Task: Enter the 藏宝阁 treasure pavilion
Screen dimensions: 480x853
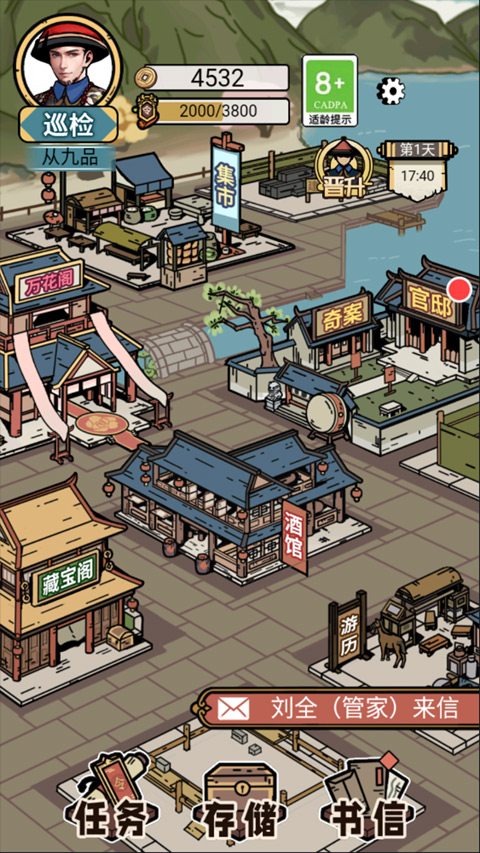Action: 66,579
